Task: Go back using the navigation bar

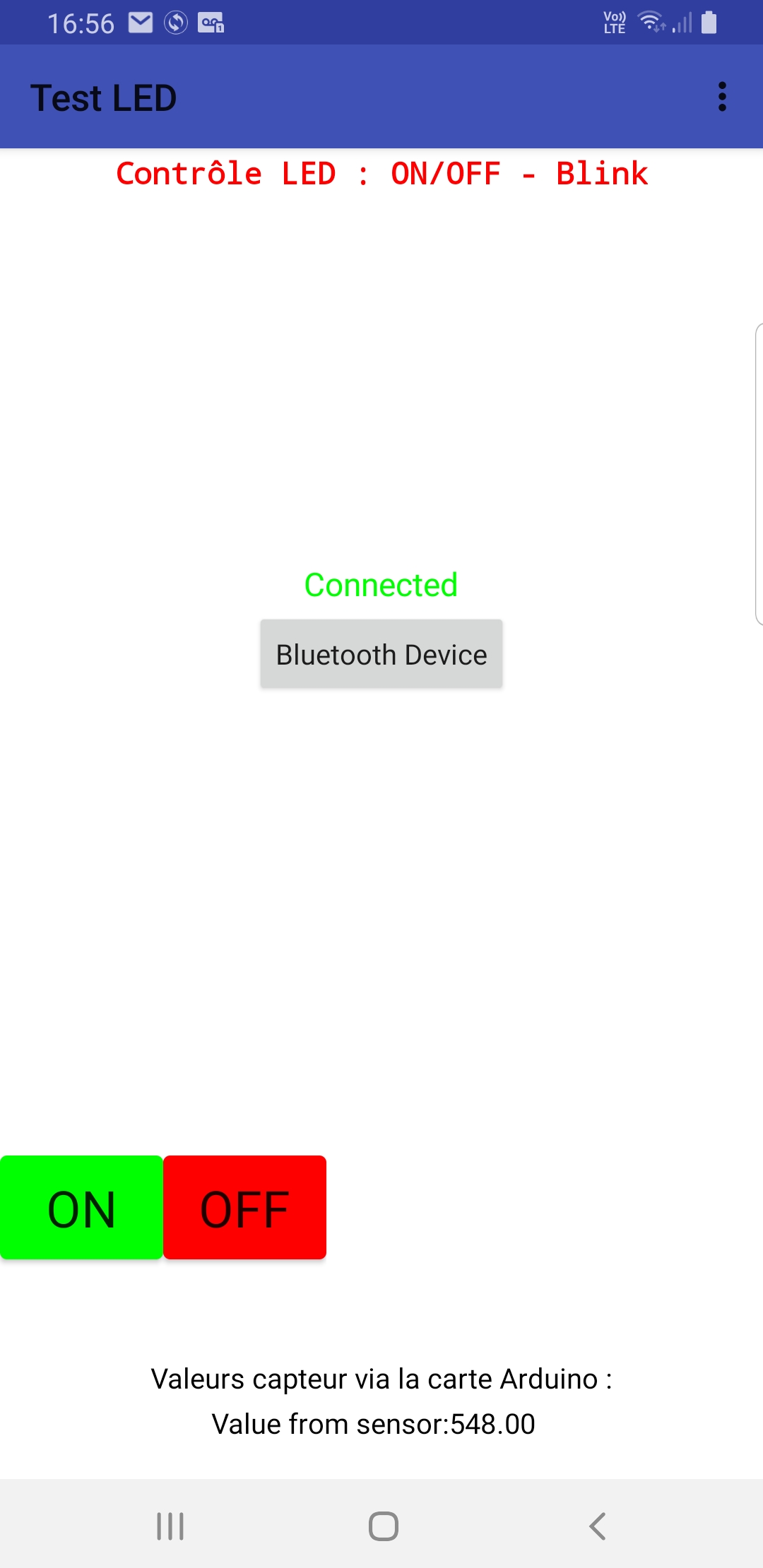Action: [598, 1526]
